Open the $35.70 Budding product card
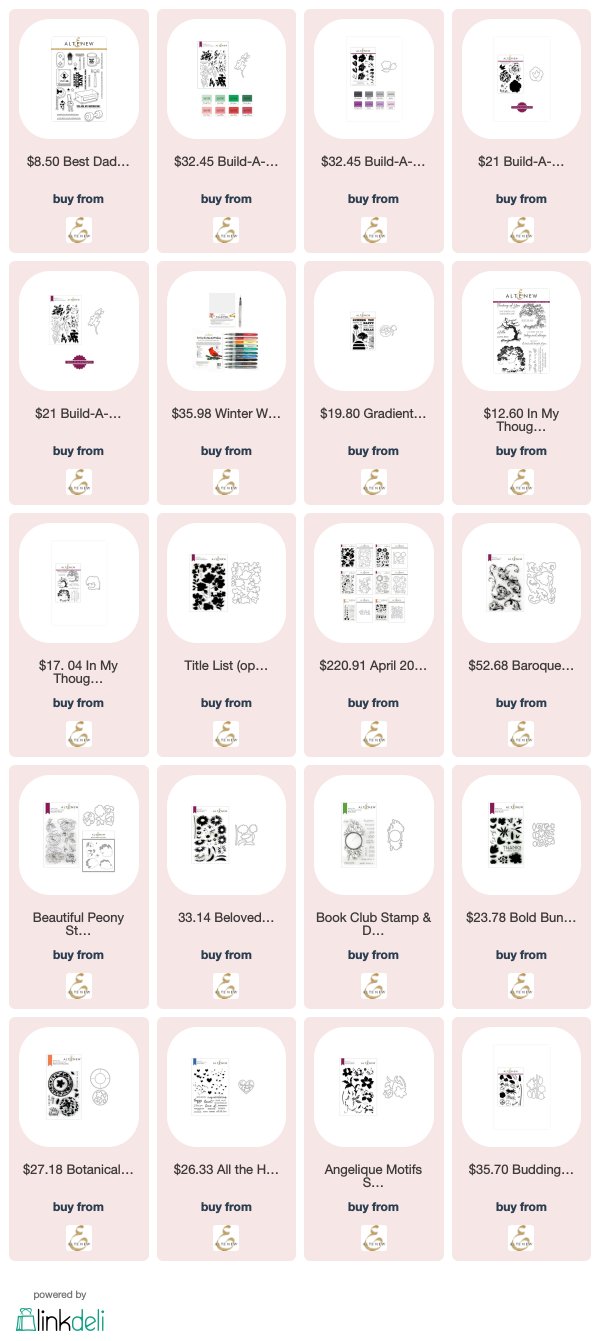The width and height of the screenshot is (600, 1341). click(x=521, y=1139)
